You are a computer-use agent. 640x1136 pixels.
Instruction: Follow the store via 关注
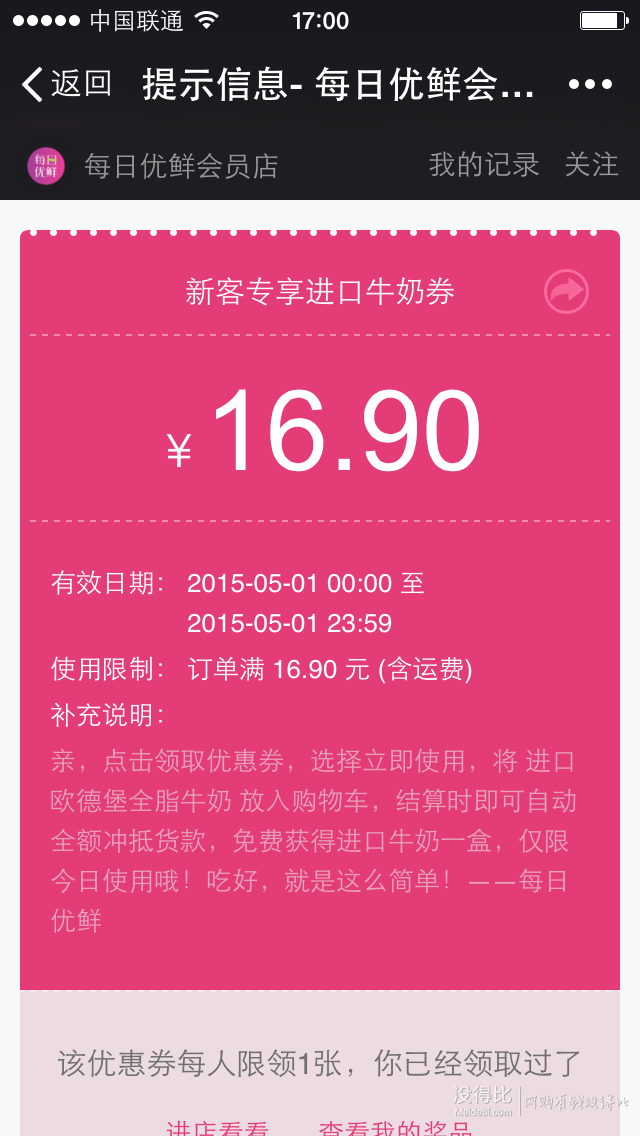click(591, 165)
